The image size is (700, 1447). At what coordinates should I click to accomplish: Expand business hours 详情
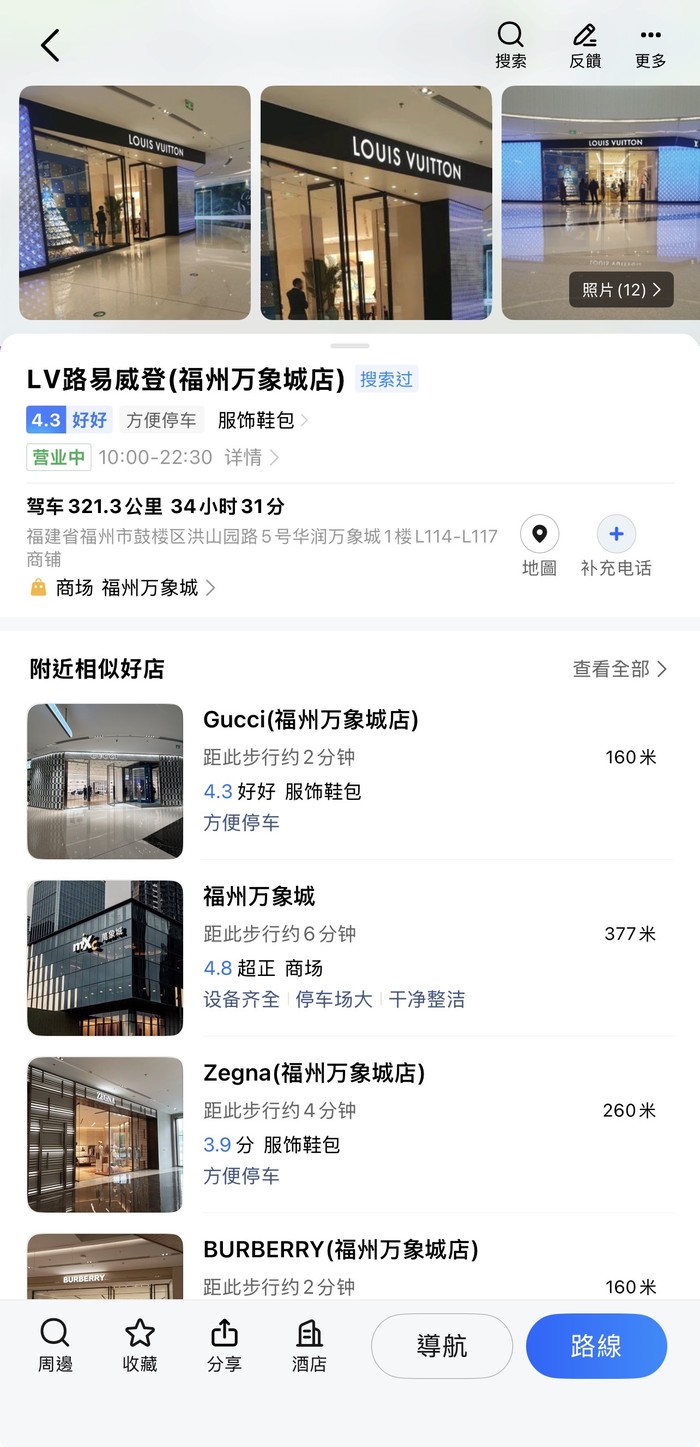pos(251,457)
